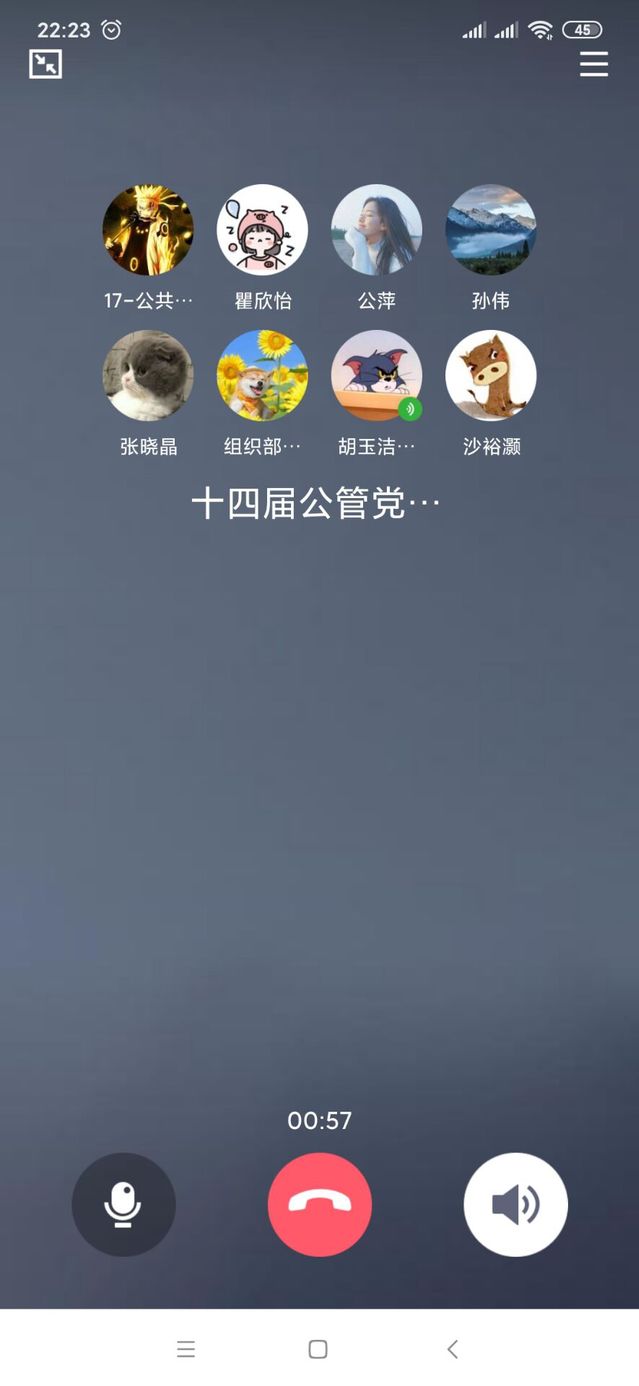Mute the microphone
Image resolution: width=639 pixels, height=1386 pixels.
click(124, 1204)
